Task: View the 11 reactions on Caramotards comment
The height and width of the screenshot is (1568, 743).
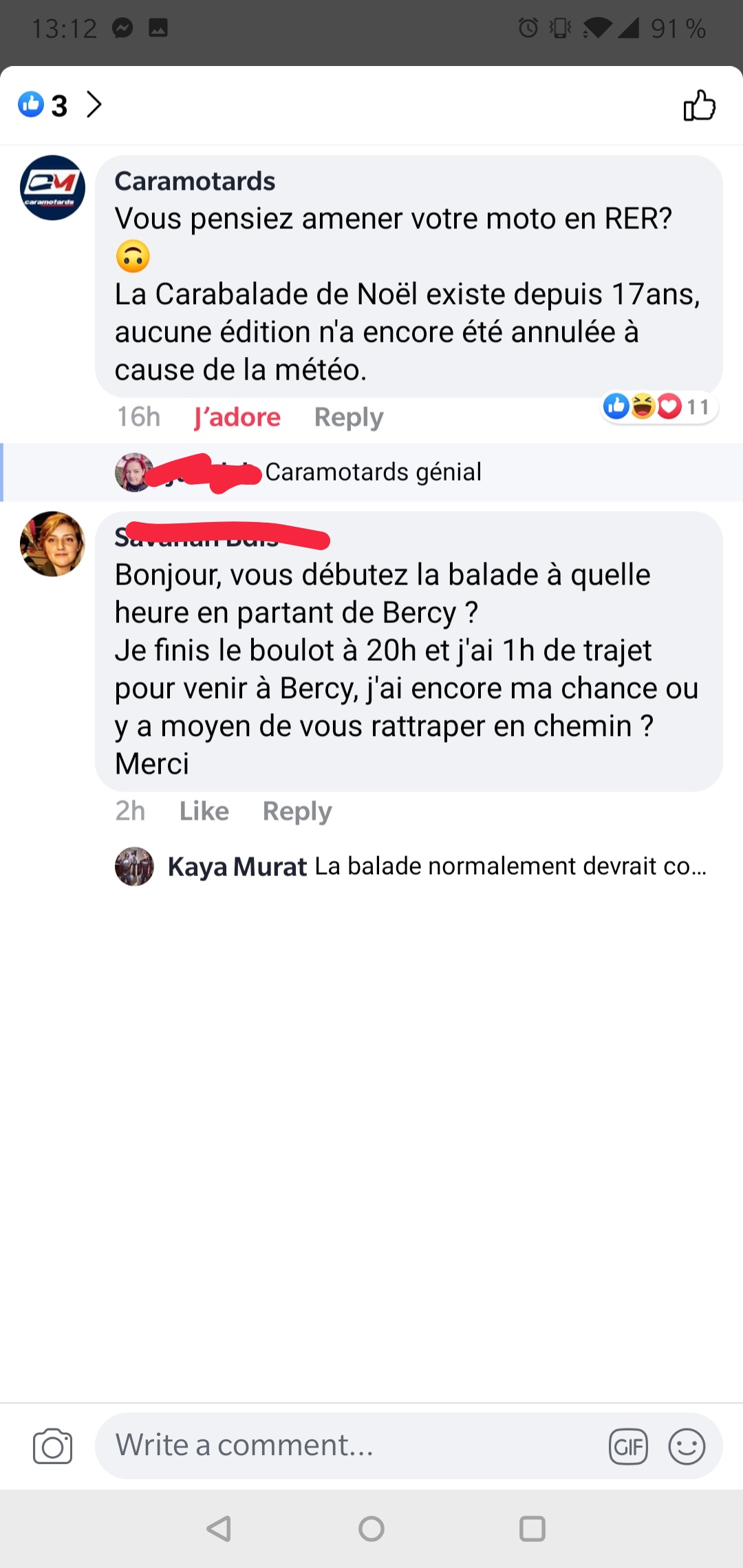Action: pos(658,407)
